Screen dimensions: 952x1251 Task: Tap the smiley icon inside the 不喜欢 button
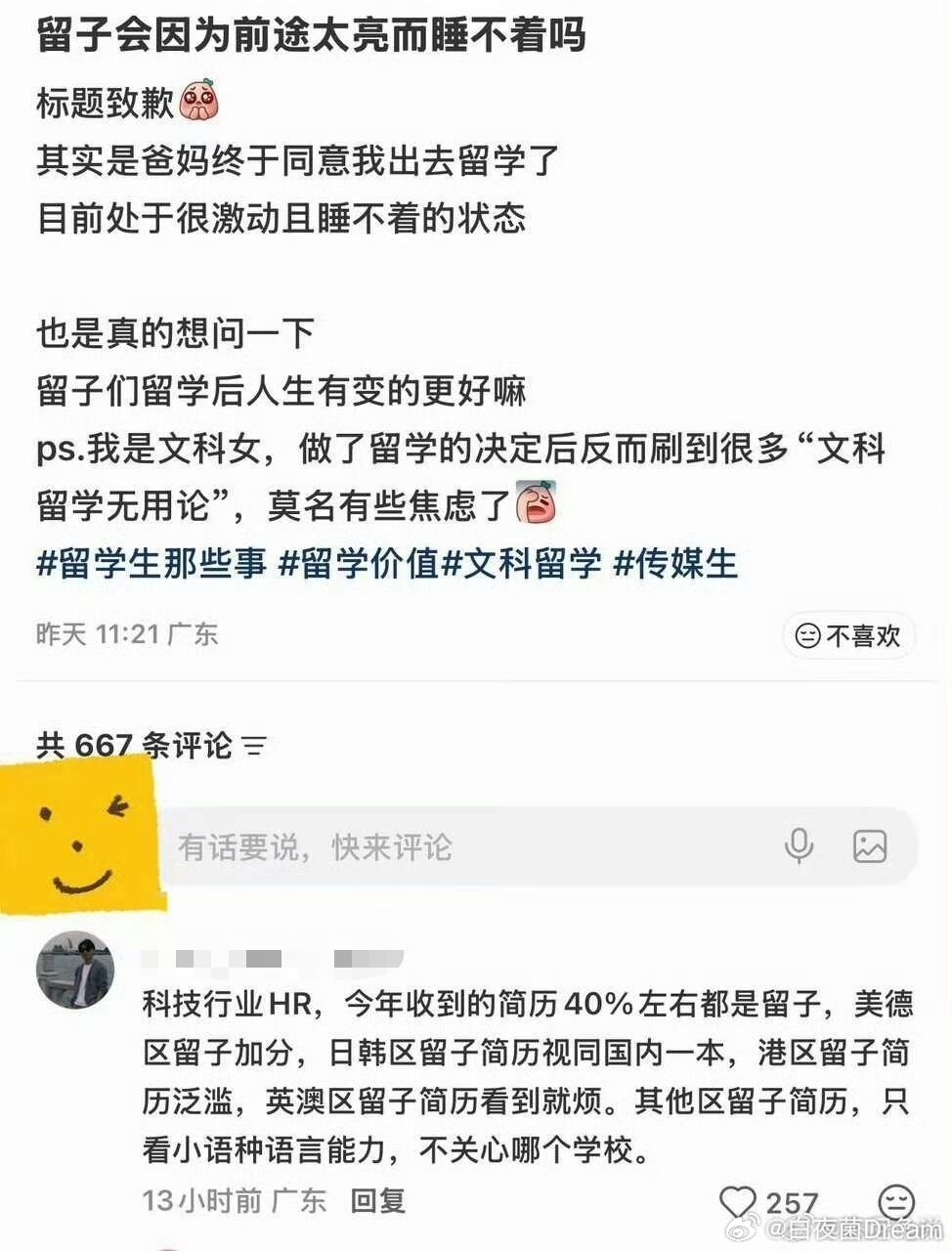807,634
